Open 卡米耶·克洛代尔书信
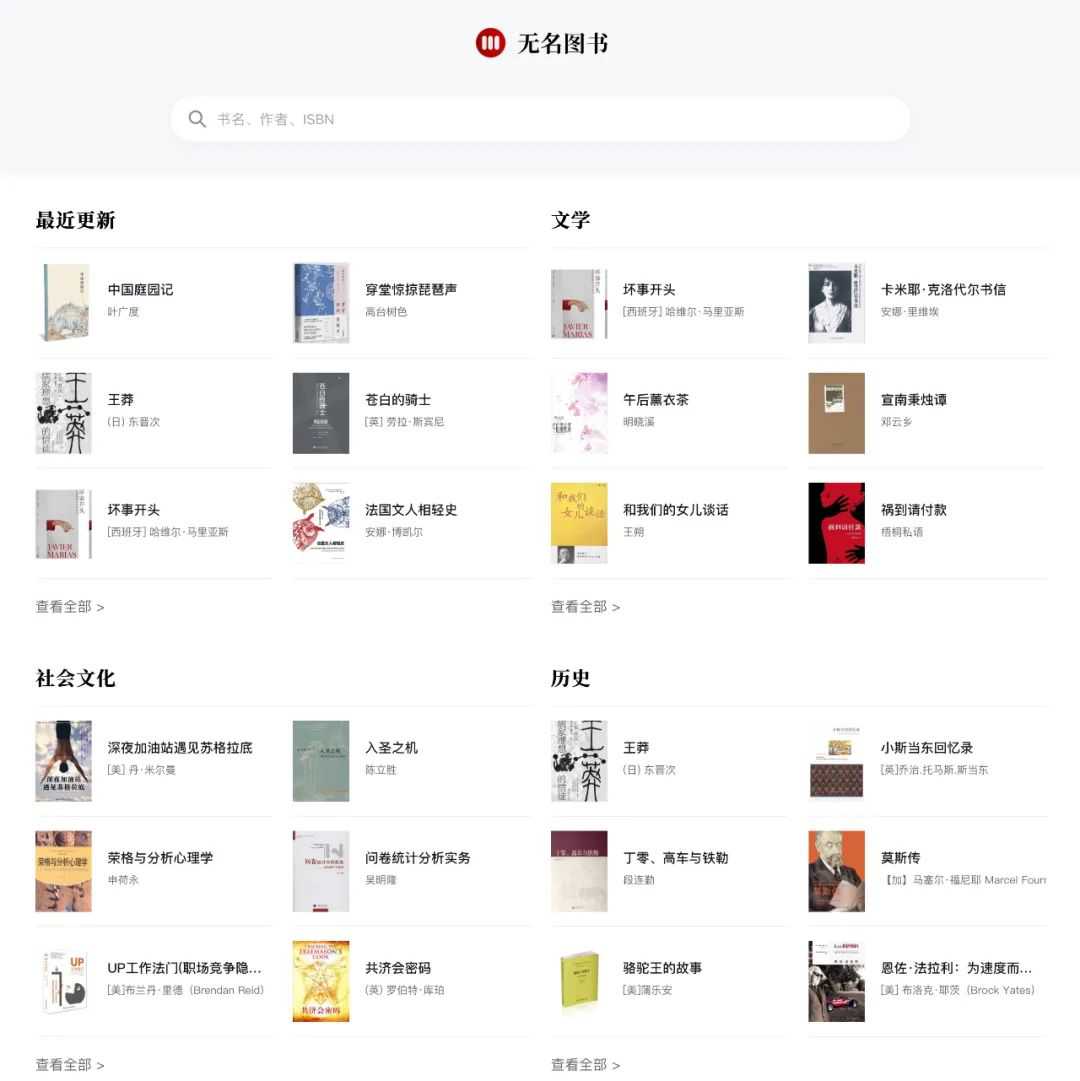The height and width of the screenshot is (1081, 1080). click(943, 290)
